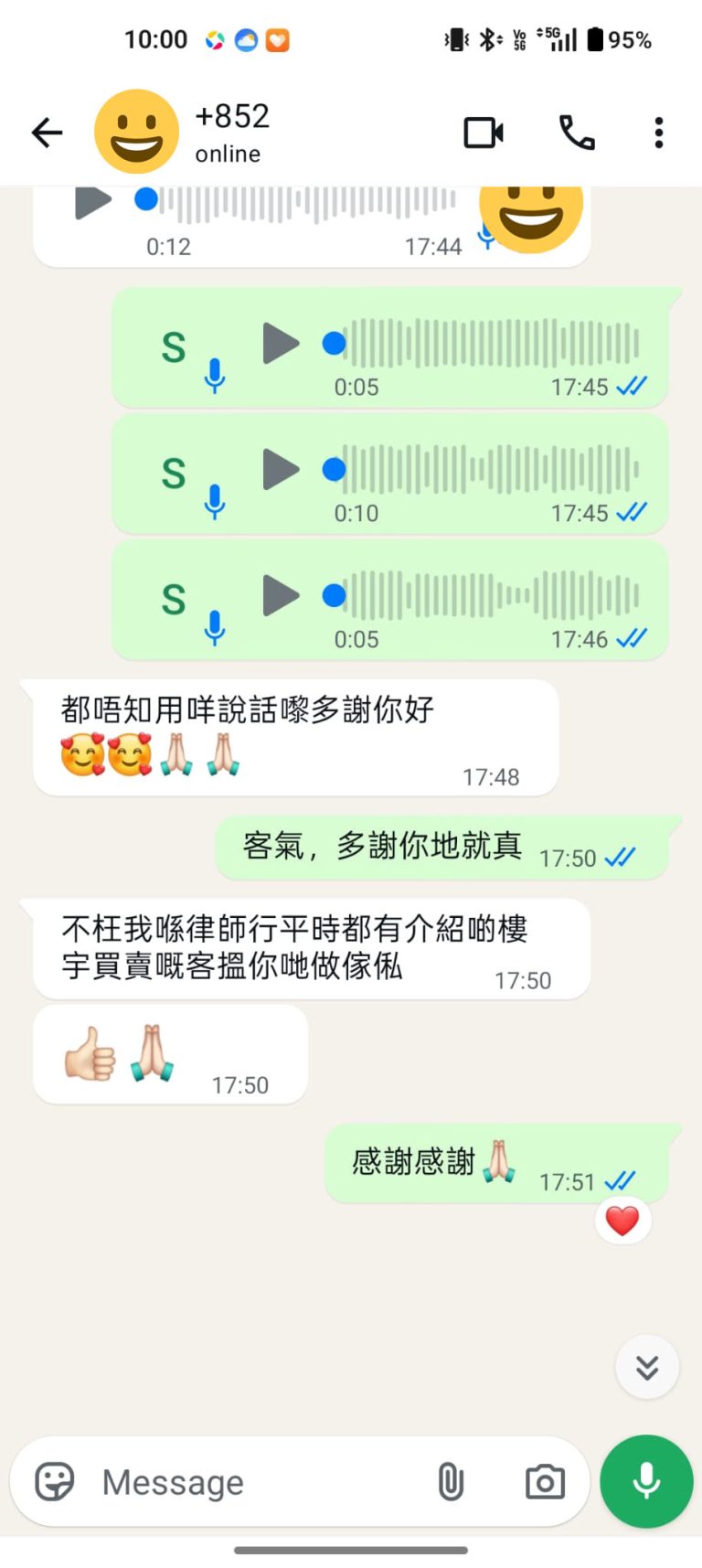702x1568 pixels.
Task: Tap the '+852 online' contact name header
Action: point(228,132)
